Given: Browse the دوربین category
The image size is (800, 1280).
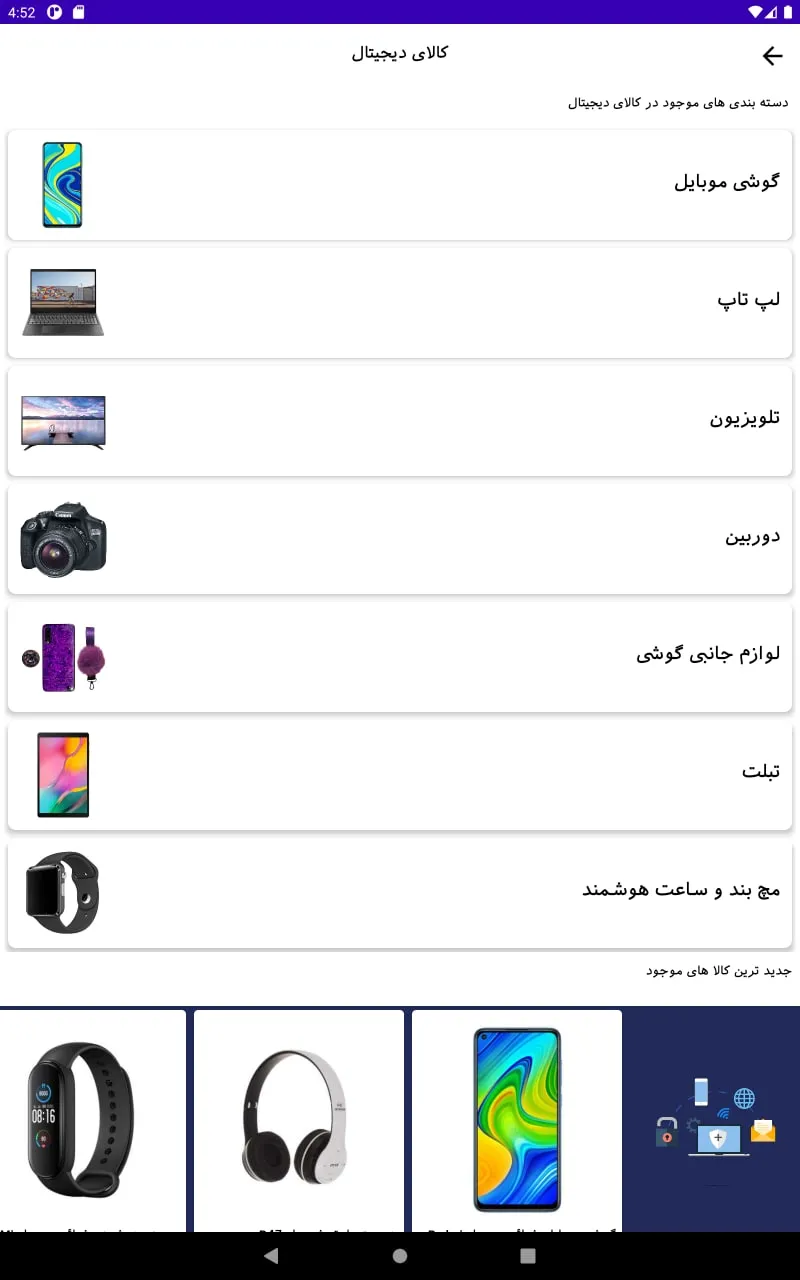Looking at the screenshot, I should point(400,538).
